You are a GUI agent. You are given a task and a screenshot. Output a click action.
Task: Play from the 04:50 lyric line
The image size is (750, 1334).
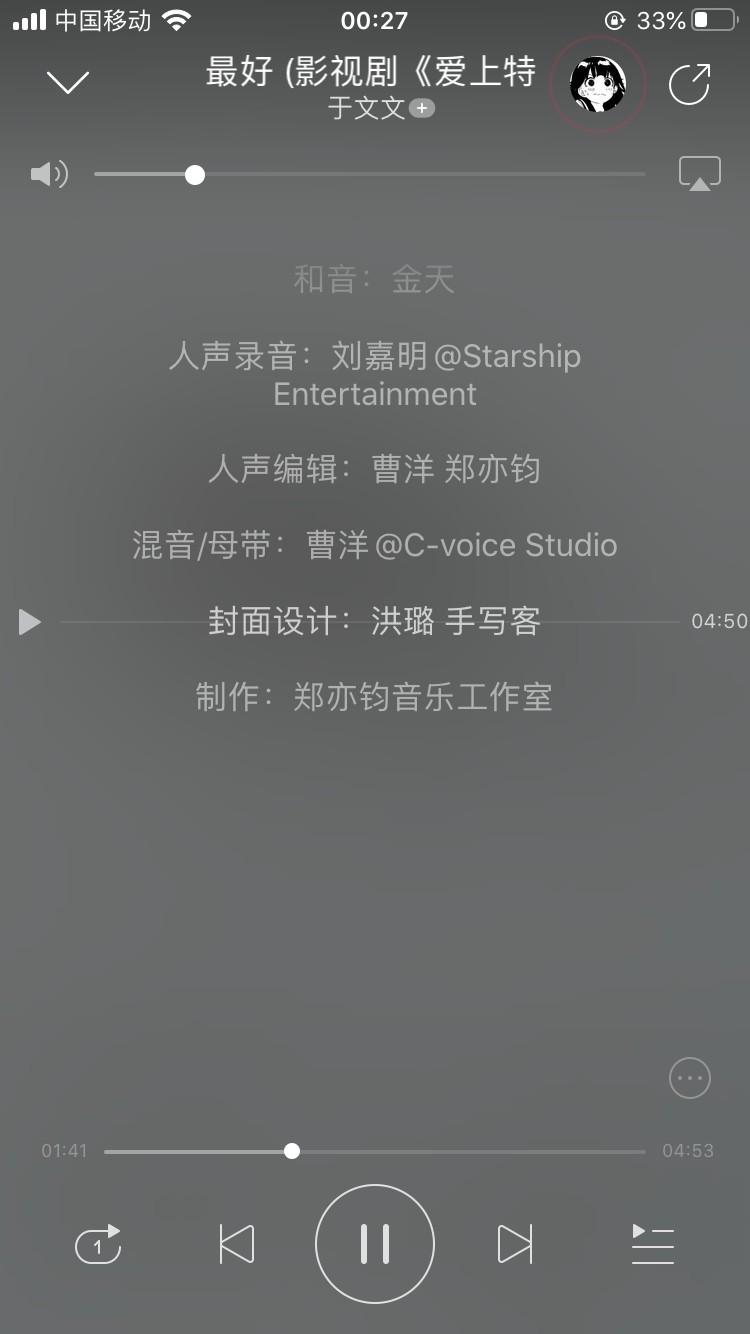[x=30, y=622]
